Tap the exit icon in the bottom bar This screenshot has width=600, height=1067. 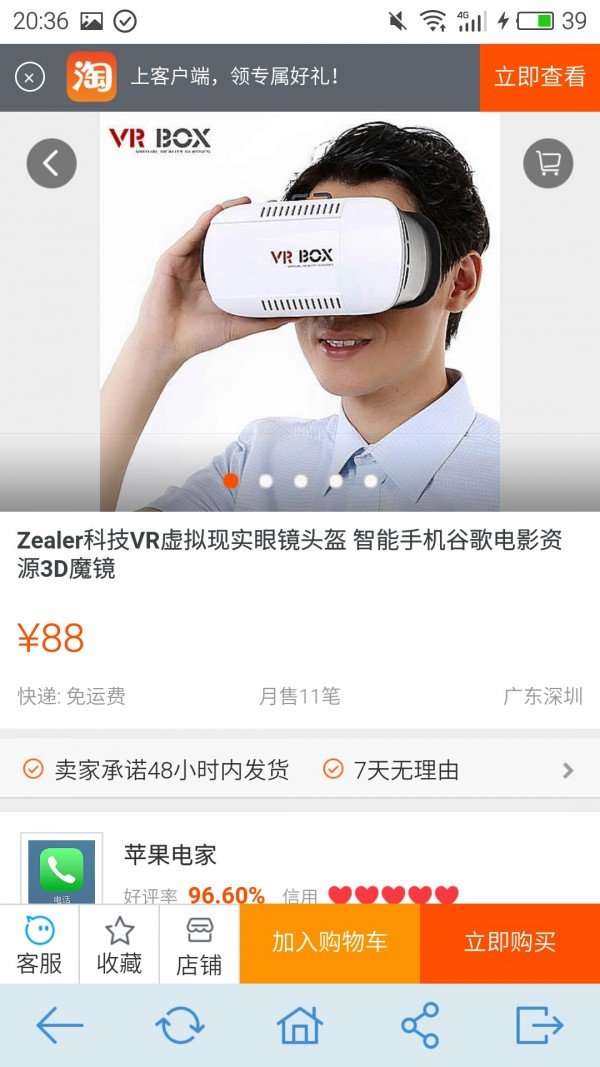(539, 1026)
